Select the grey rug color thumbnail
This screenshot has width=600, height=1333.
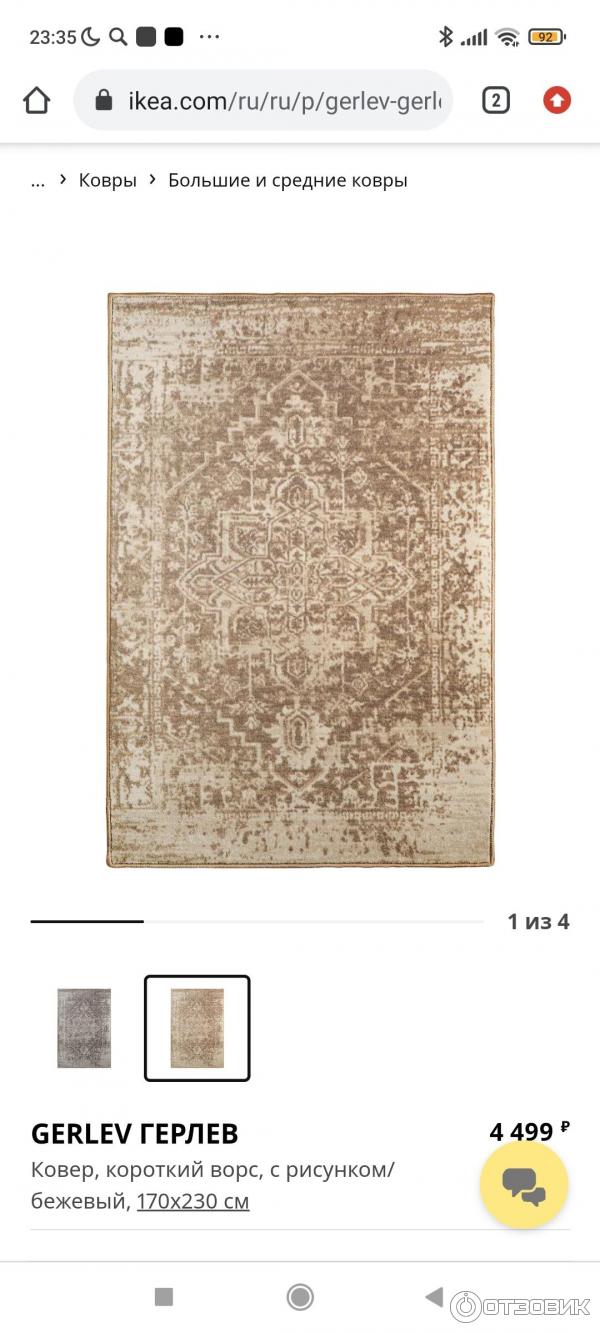(x=84, y=1028)
